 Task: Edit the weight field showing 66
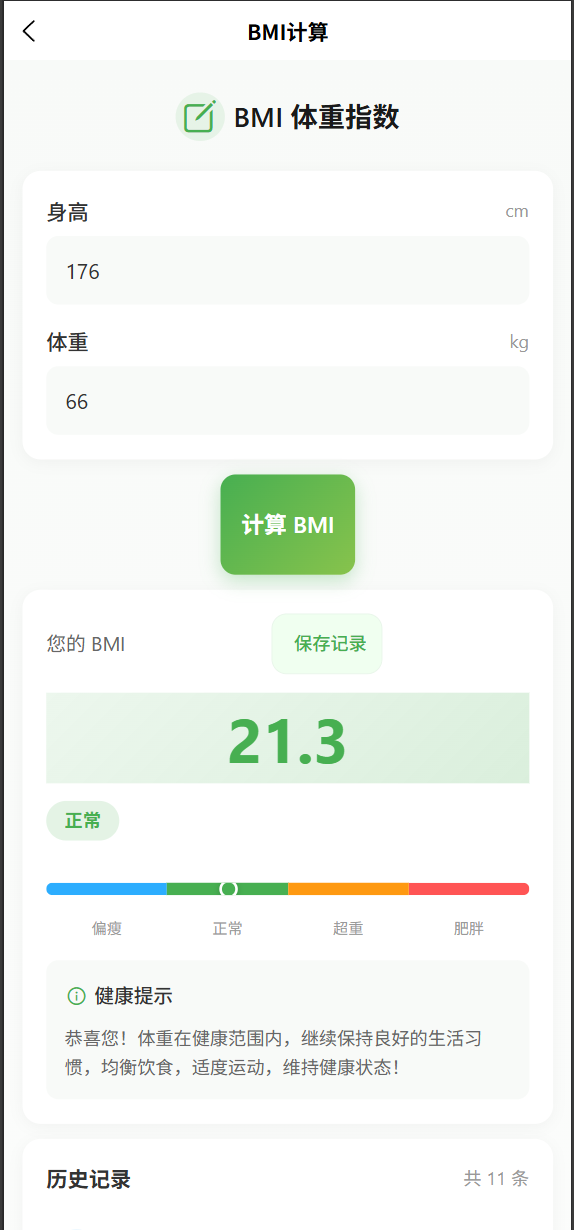coord(287,401)
